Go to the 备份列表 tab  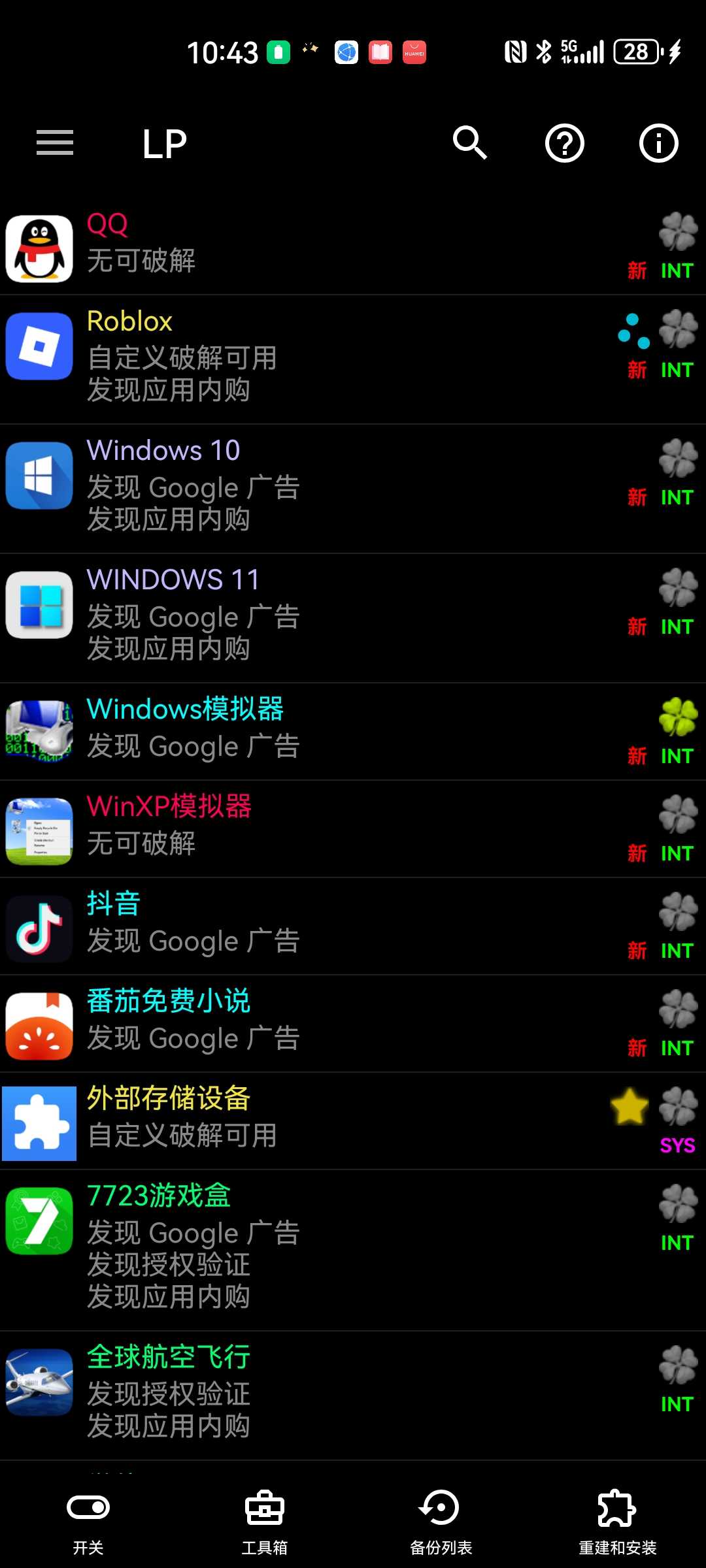pos(441,1522)
